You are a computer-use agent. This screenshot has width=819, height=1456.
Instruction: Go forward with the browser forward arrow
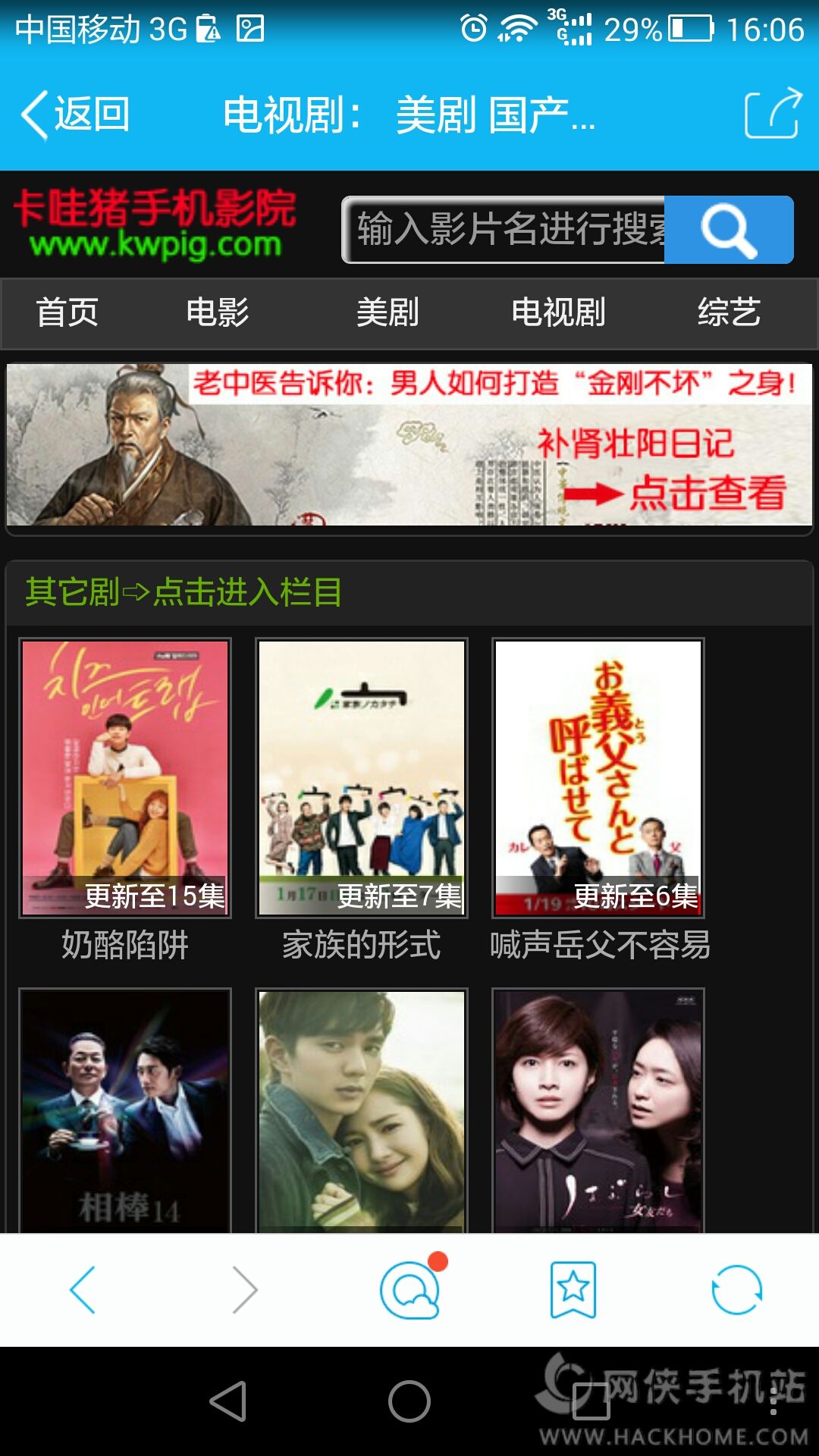[x=245, y=1289]
